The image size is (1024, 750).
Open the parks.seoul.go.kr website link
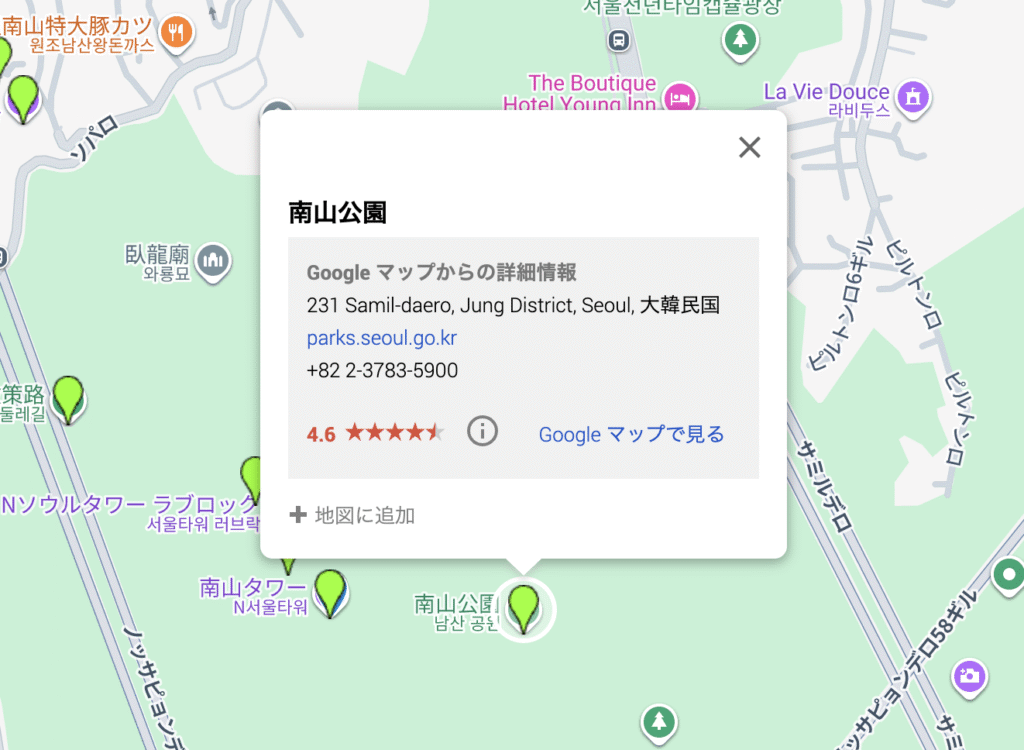[381, 338]
